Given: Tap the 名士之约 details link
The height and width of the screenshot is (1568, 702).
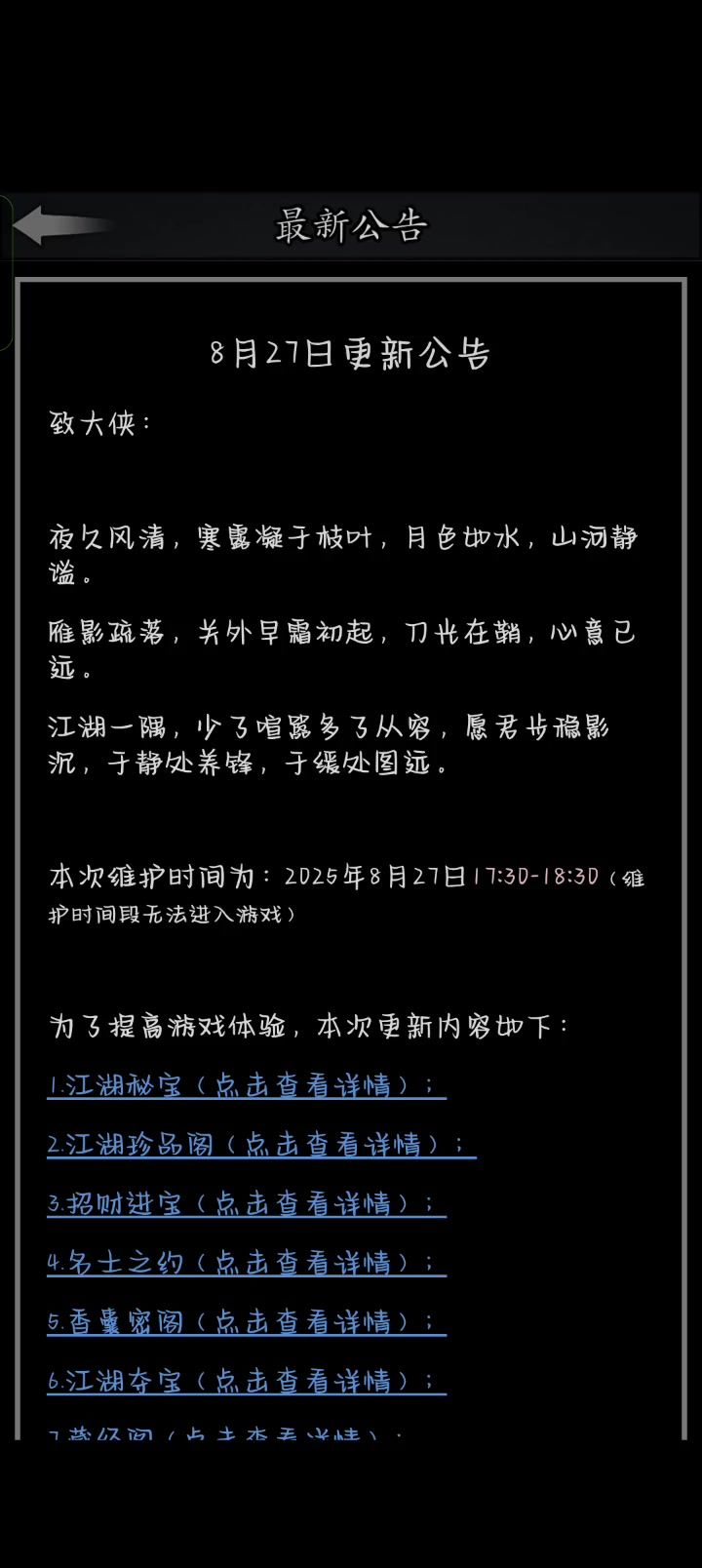Looking at the screenshot, I should tap(244, 1263).
